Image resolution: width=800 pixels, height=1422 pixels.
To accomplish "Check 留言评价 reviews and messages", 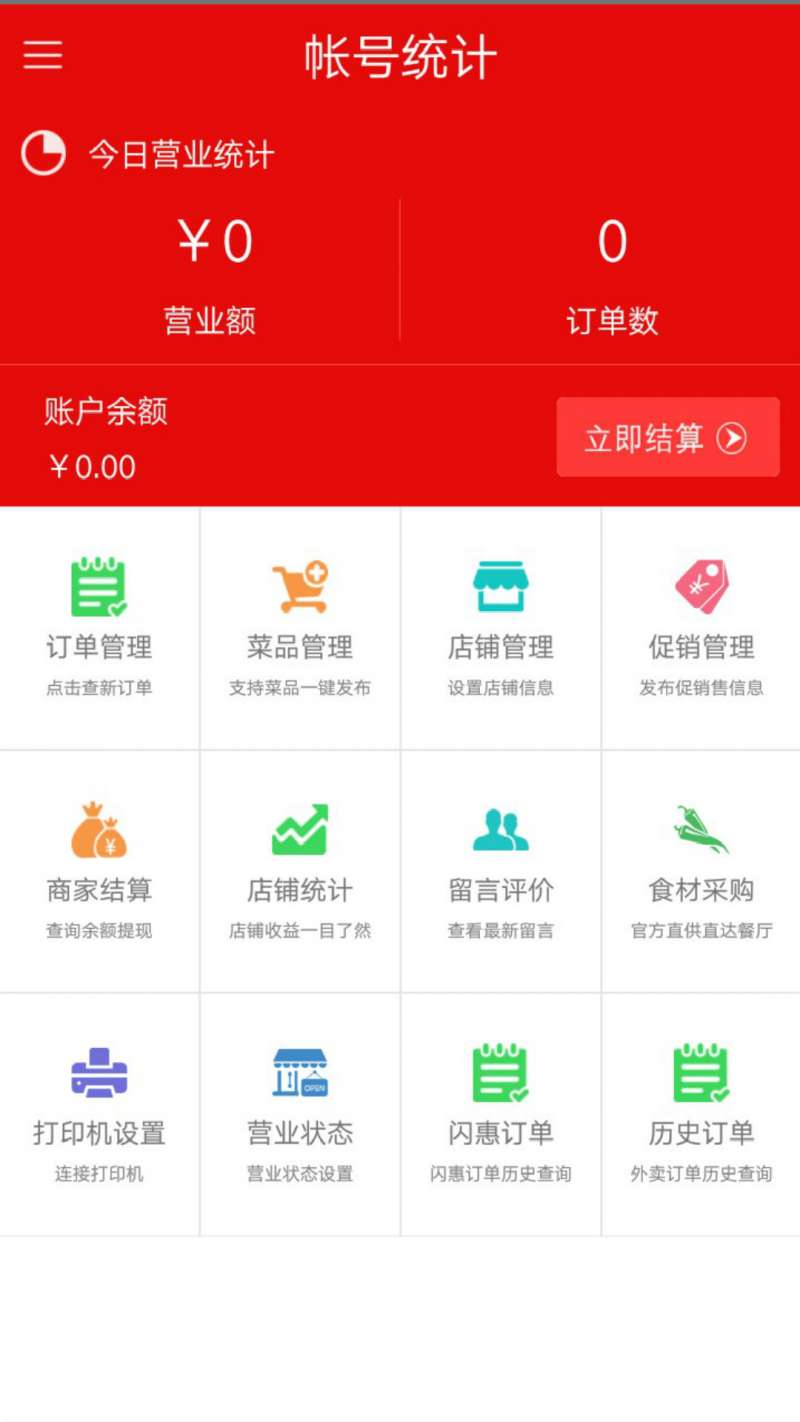I will tap(501, 871).
